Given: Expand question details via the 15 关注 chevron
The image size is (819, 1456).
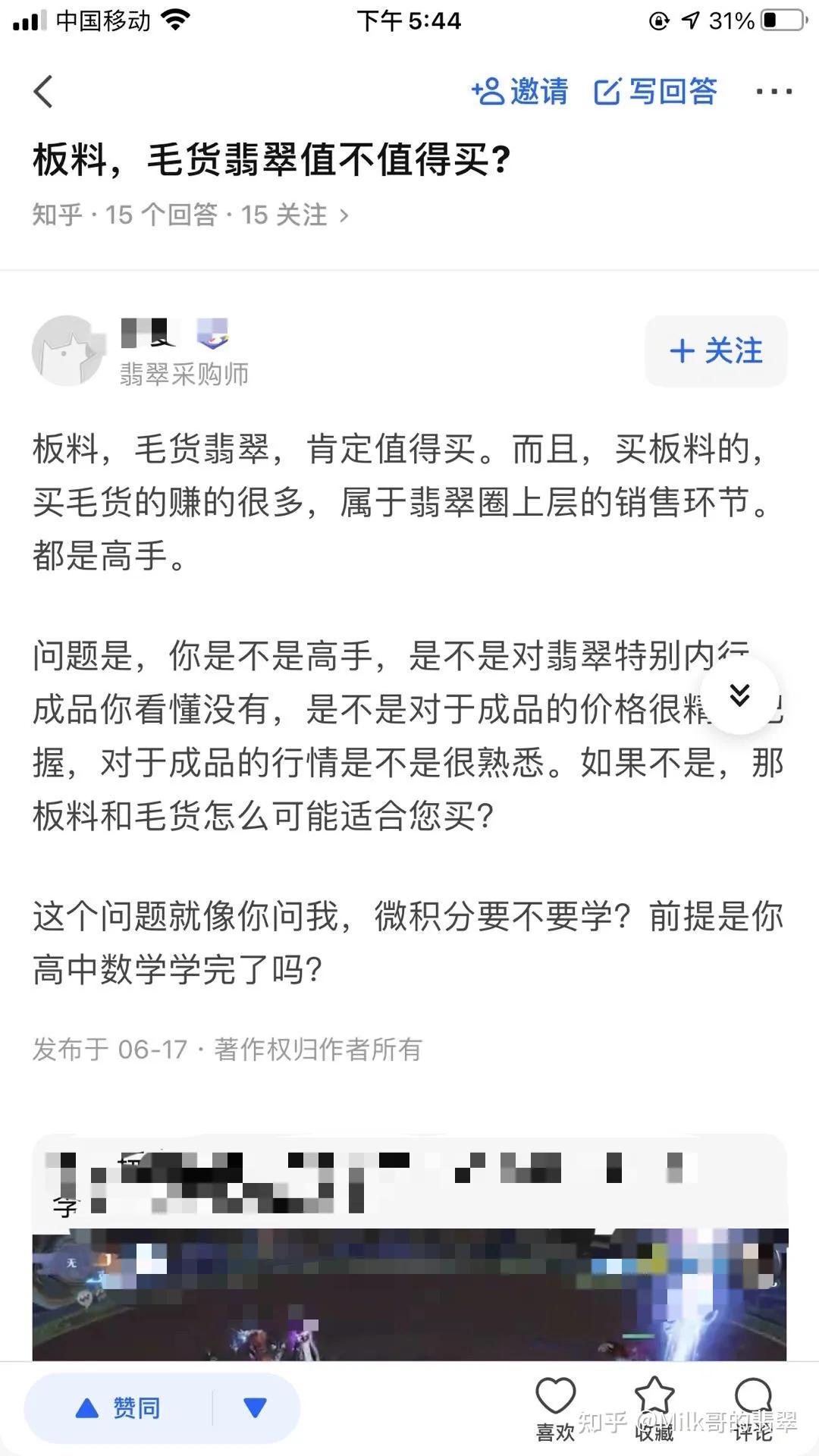Looking at the screenshot, I should point(345,215).
